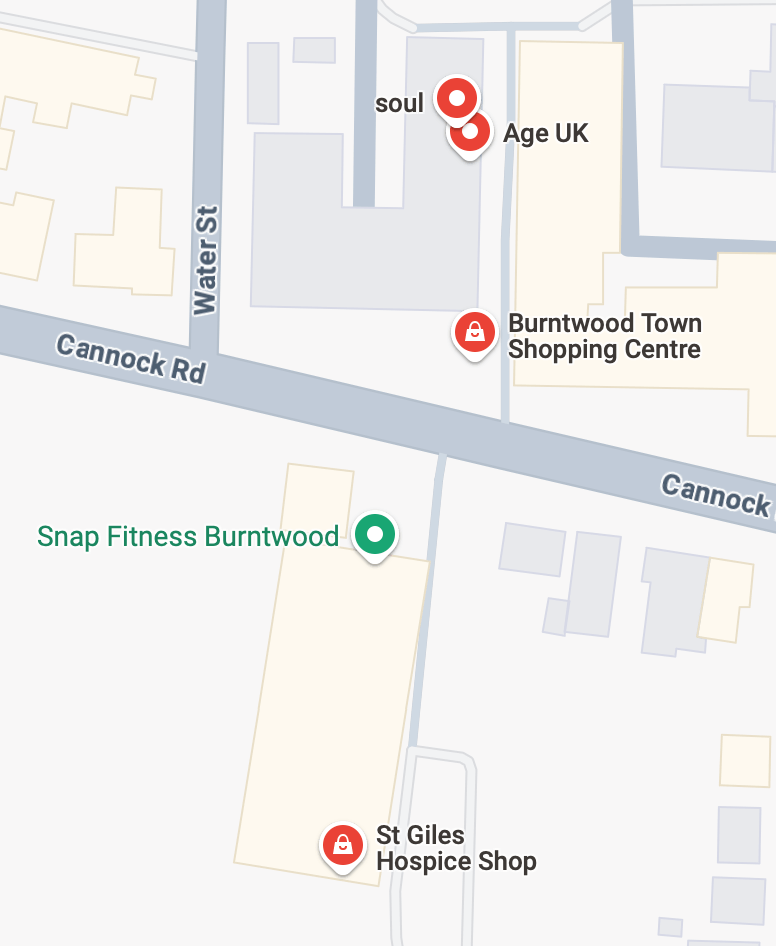The image size is (776, 946).
Task: Tap Burntwood Town Shopping Centre pin
Action: point(475,332)
